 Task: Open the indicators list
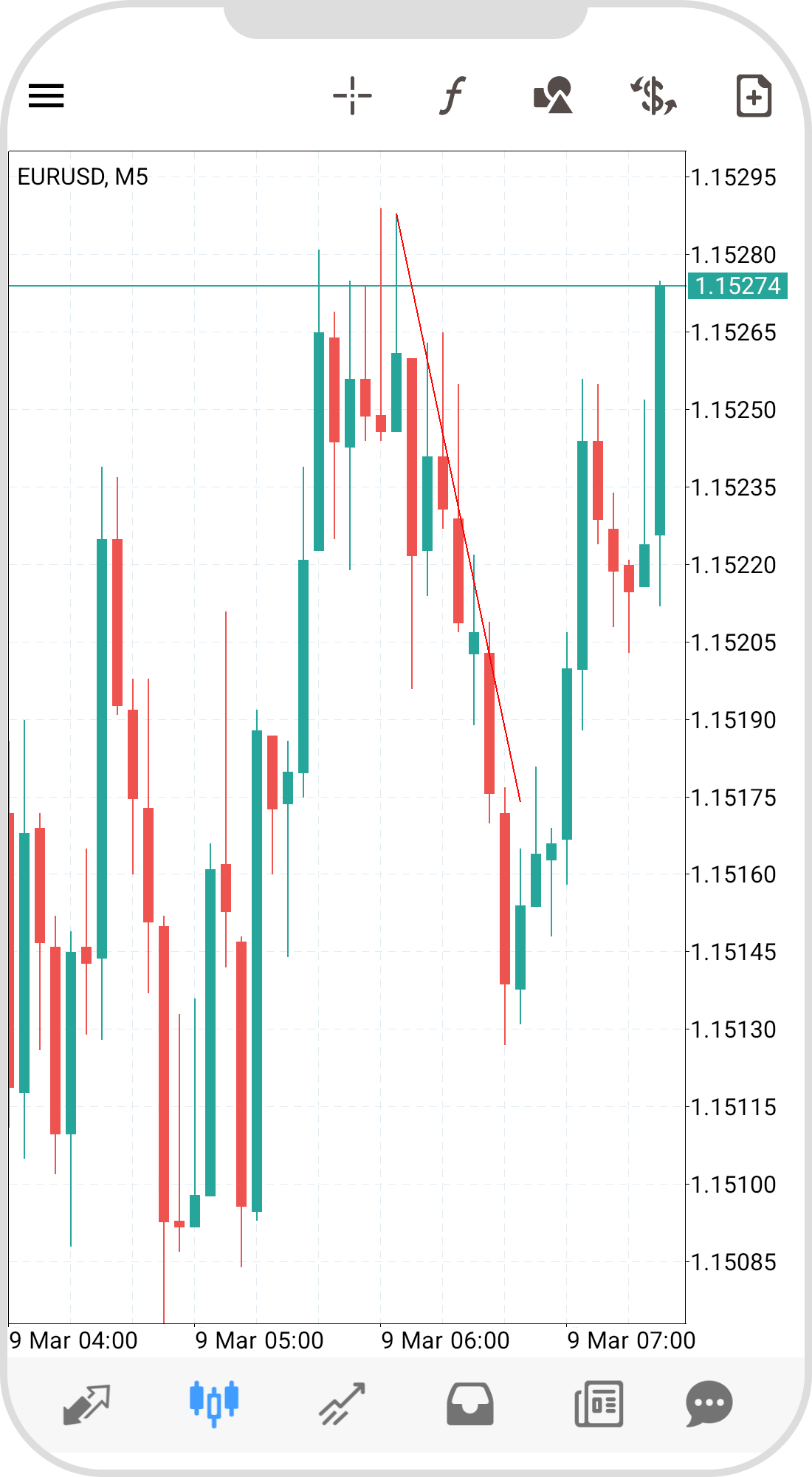click(x=453, y=96)
